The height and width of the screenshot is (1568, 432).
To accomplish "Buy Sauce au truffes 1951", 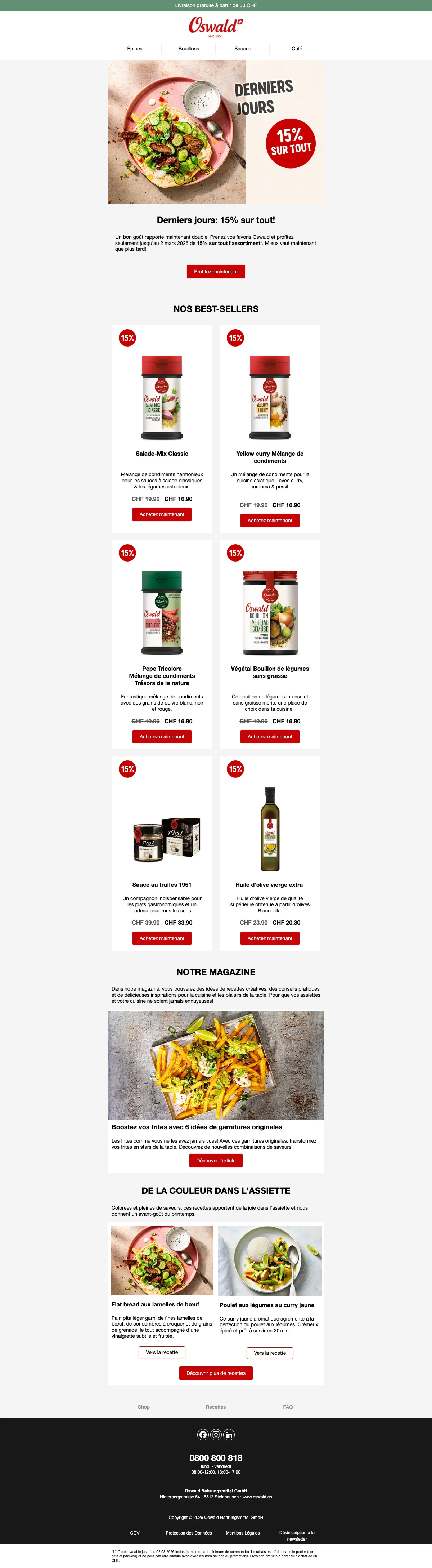I will click(162, 938).
